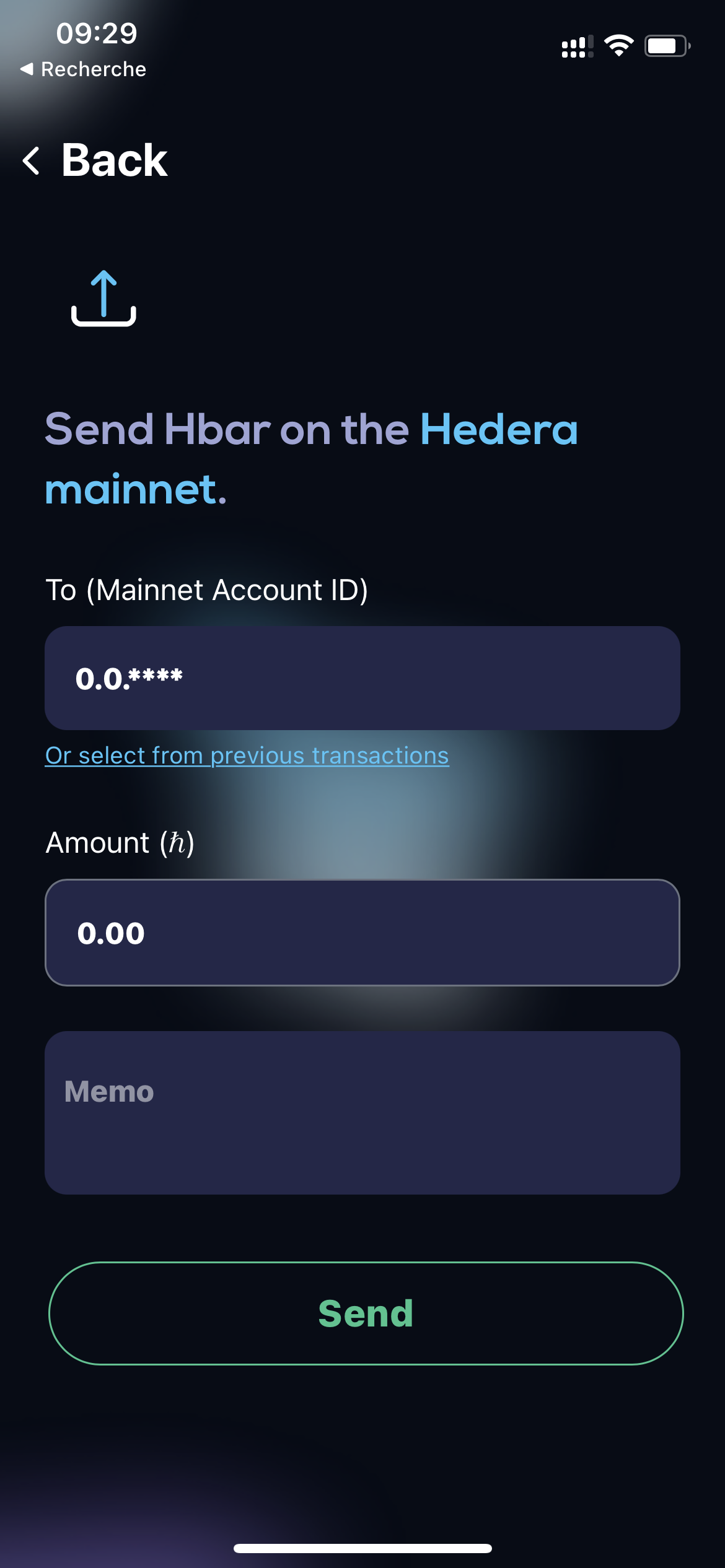Return to Recherche via status bar
This screenshot has width=725, height=1568.
pyautogui.click(x=83, y=69)
